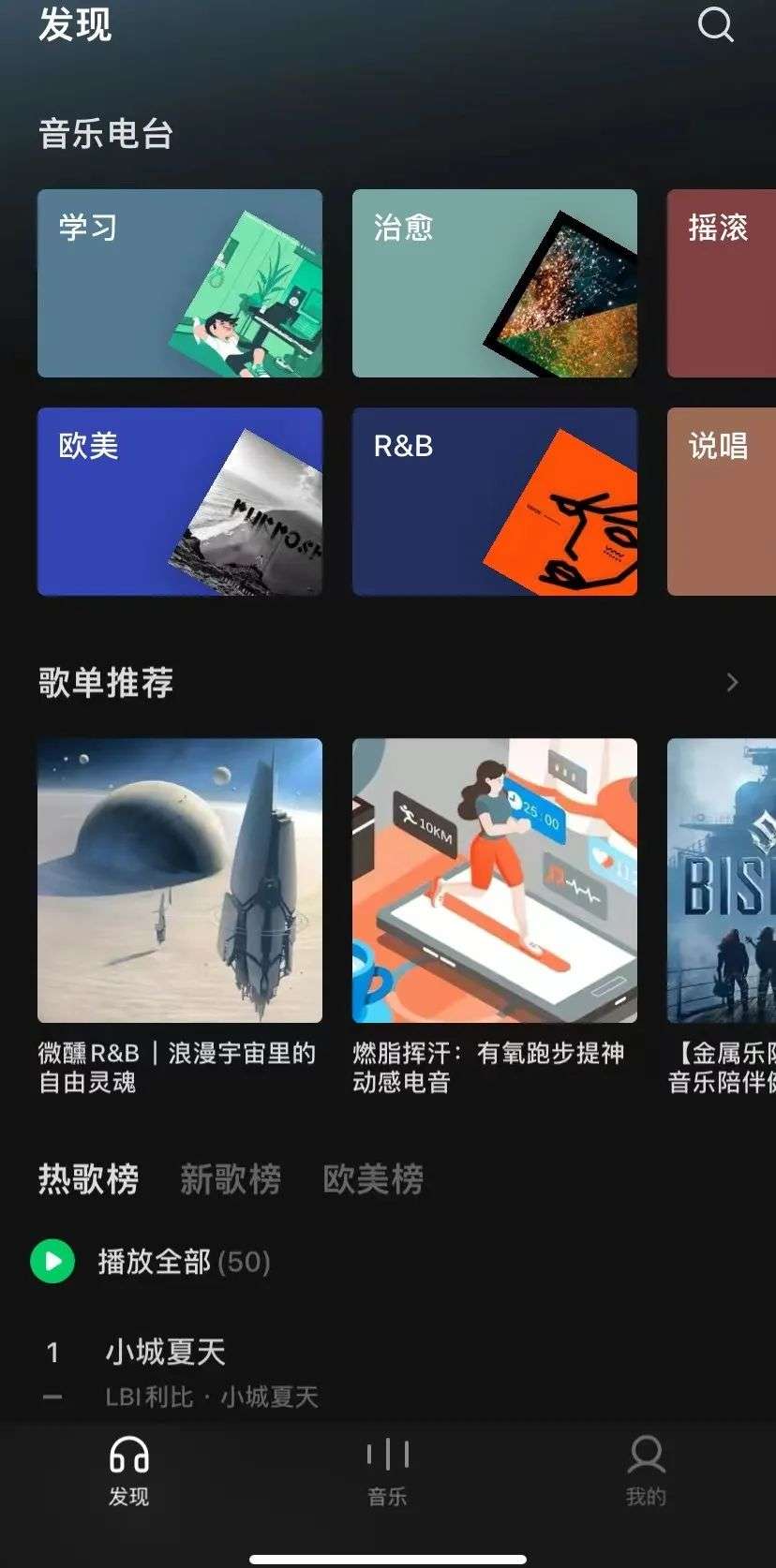776x1568 pixels.
Task: Select the 热歌榜 chart tab
Action: pos(89,1178)
